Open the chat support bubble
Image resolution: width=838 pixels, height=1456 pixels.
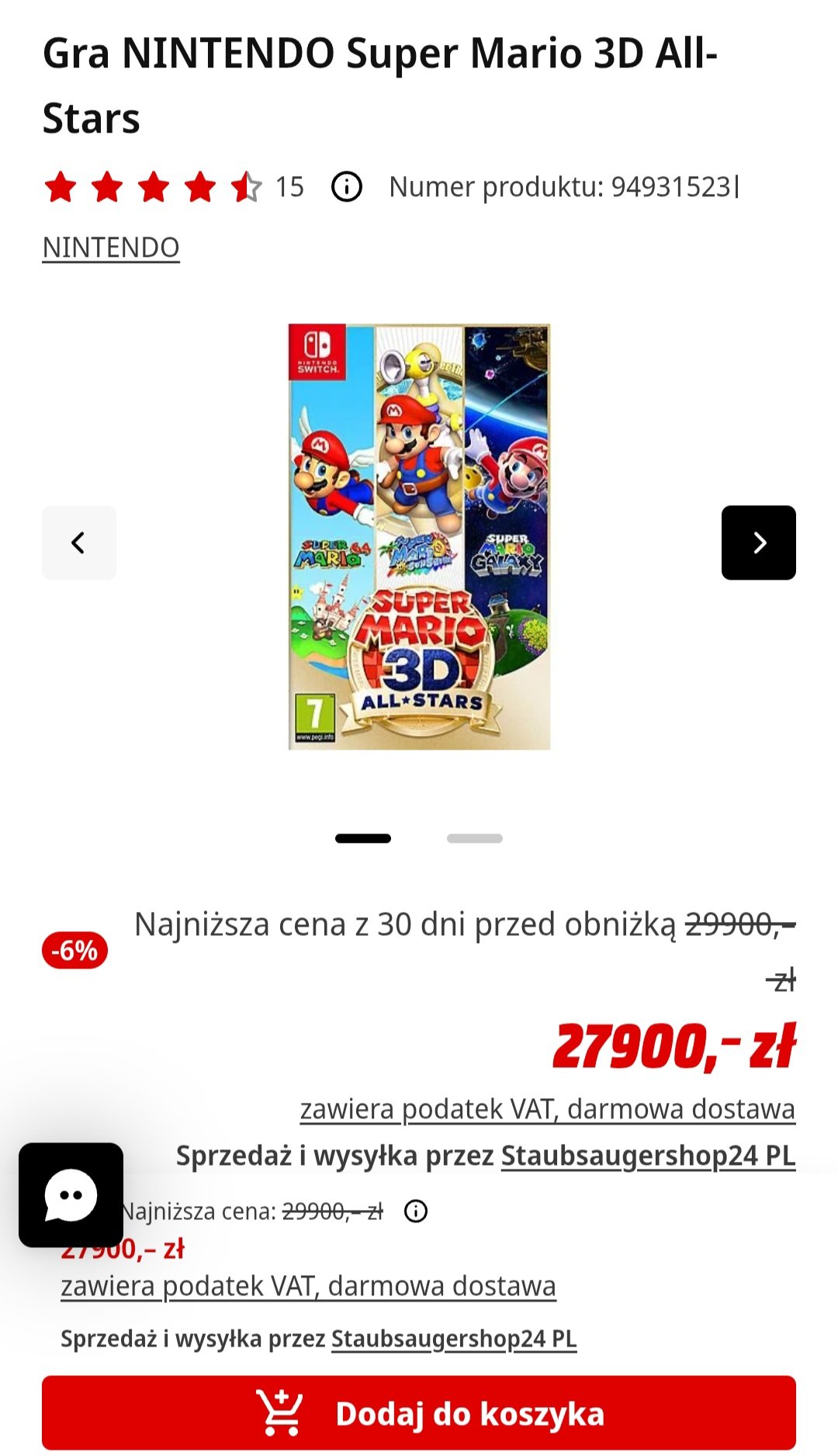pos(71,1194)
